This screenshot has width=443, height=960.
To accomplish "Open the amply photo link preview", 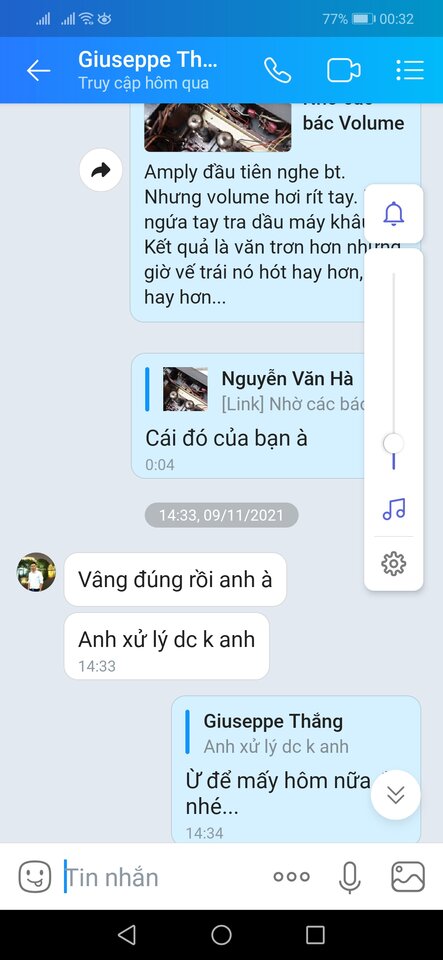I will tap(218, 127).
